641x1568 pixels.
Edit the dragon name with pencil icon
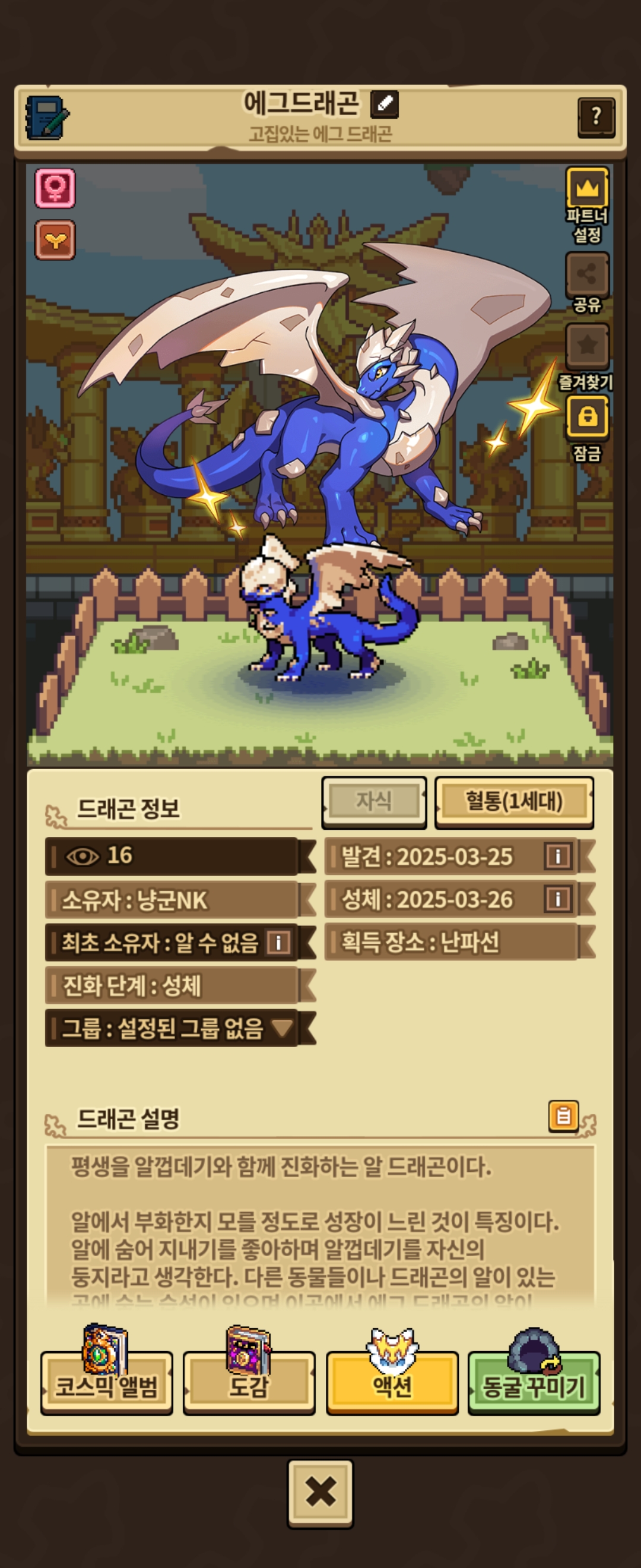click(x=385, y=104)
